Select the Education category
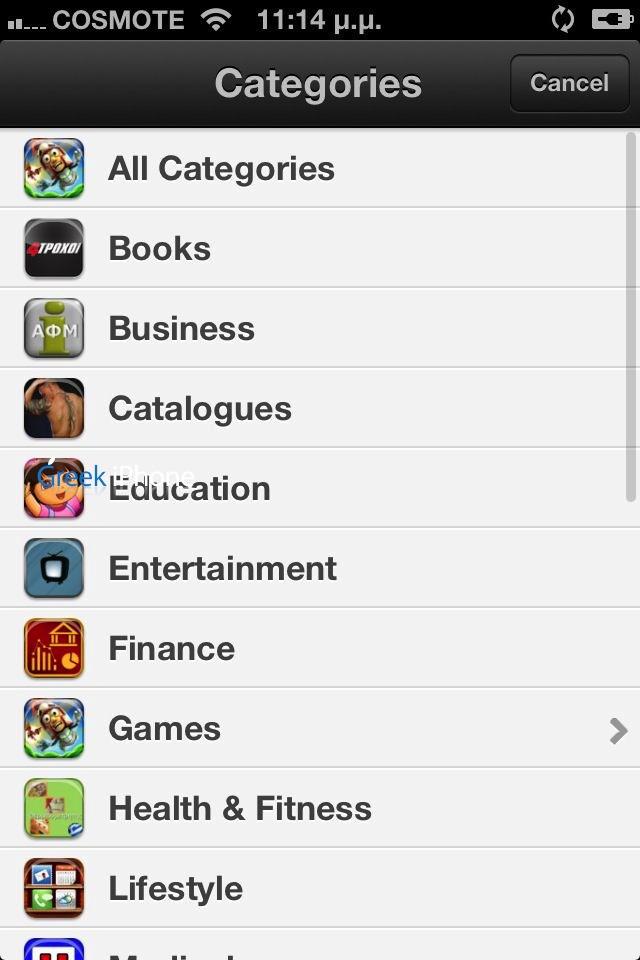The width and height of the screenshot is (640, 960). coord(320,489)
